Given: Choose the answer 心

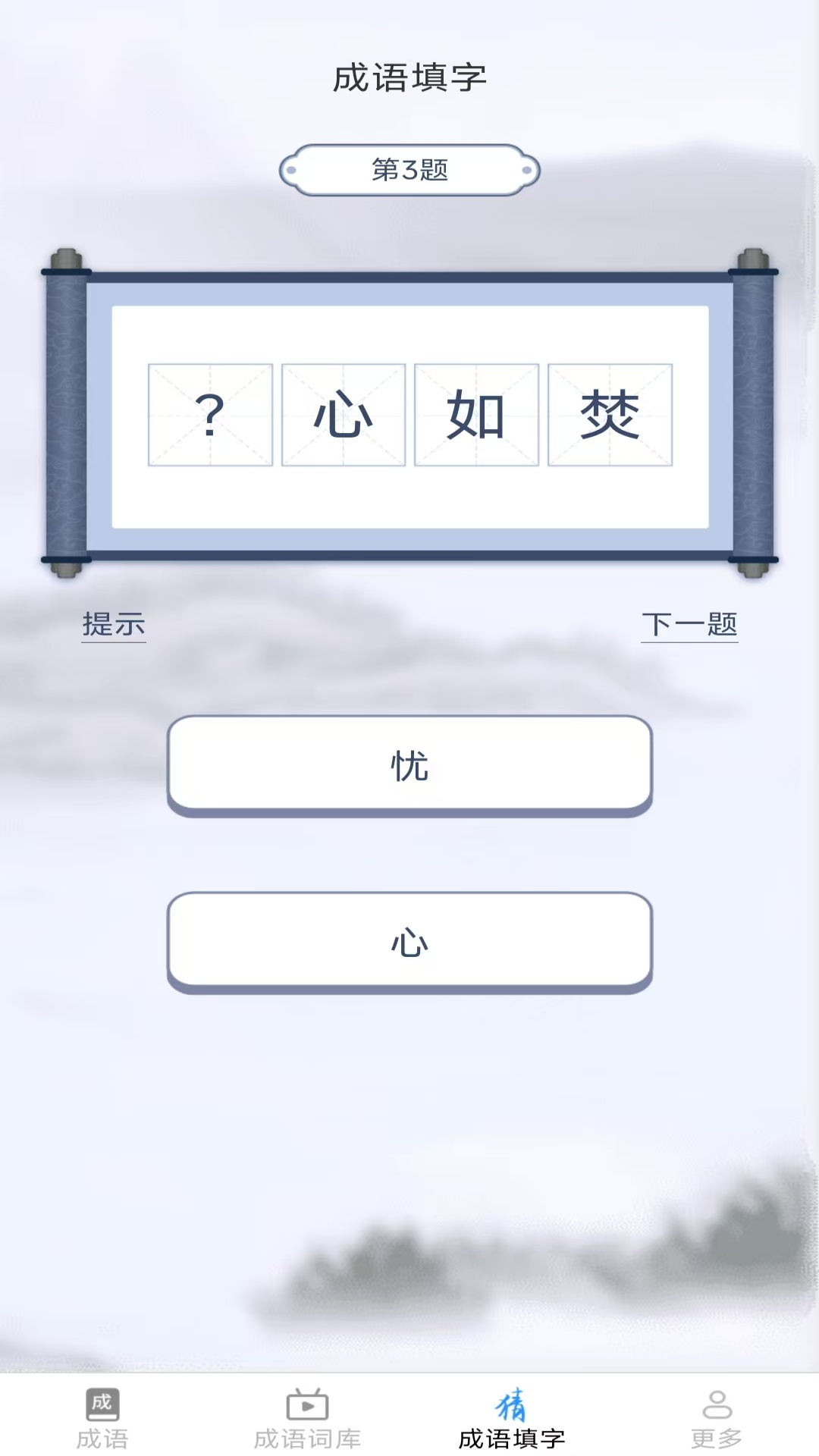Looking at the screenshot, I should pyautogui.click(x=409, y=943).
